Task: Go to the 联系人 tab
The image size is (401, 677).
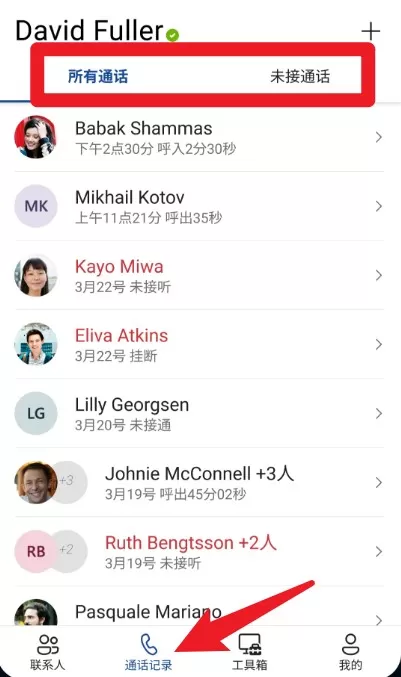Action: (x=48, y=652)
